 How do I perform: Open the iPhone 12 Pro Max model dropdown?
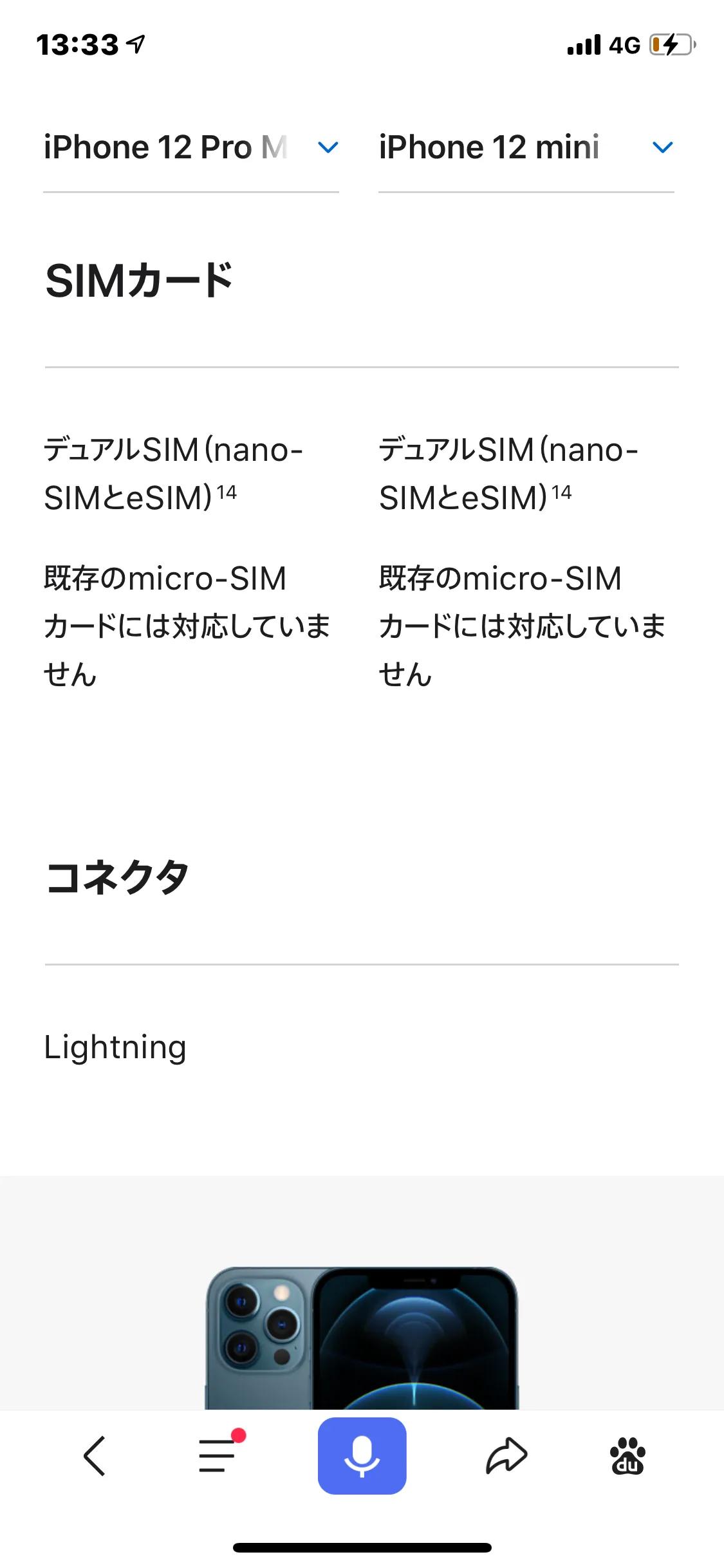coord(327,147)
